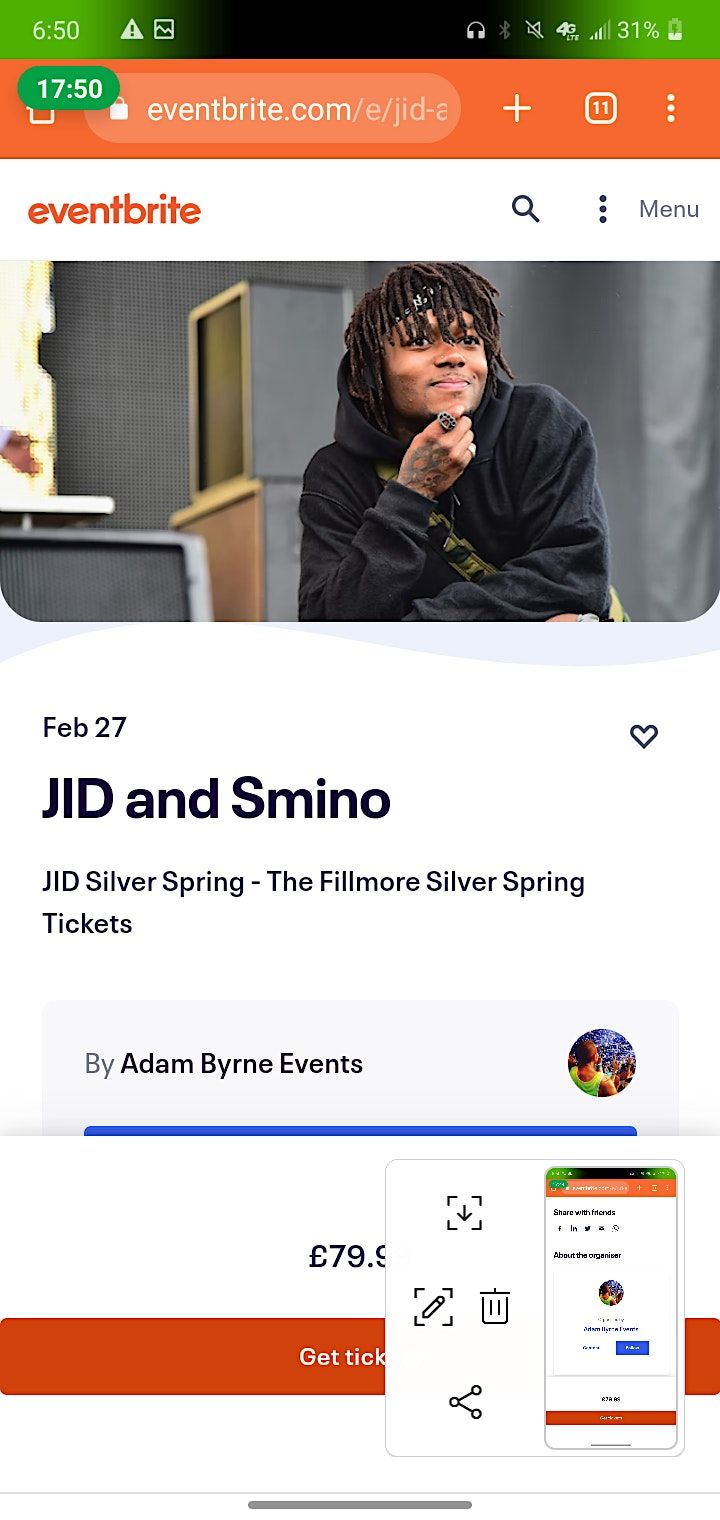Viewport: 720px width, 1520px height.
Task: Open the tab switcher showing 11 tabs
Action: tap(600, 108)
